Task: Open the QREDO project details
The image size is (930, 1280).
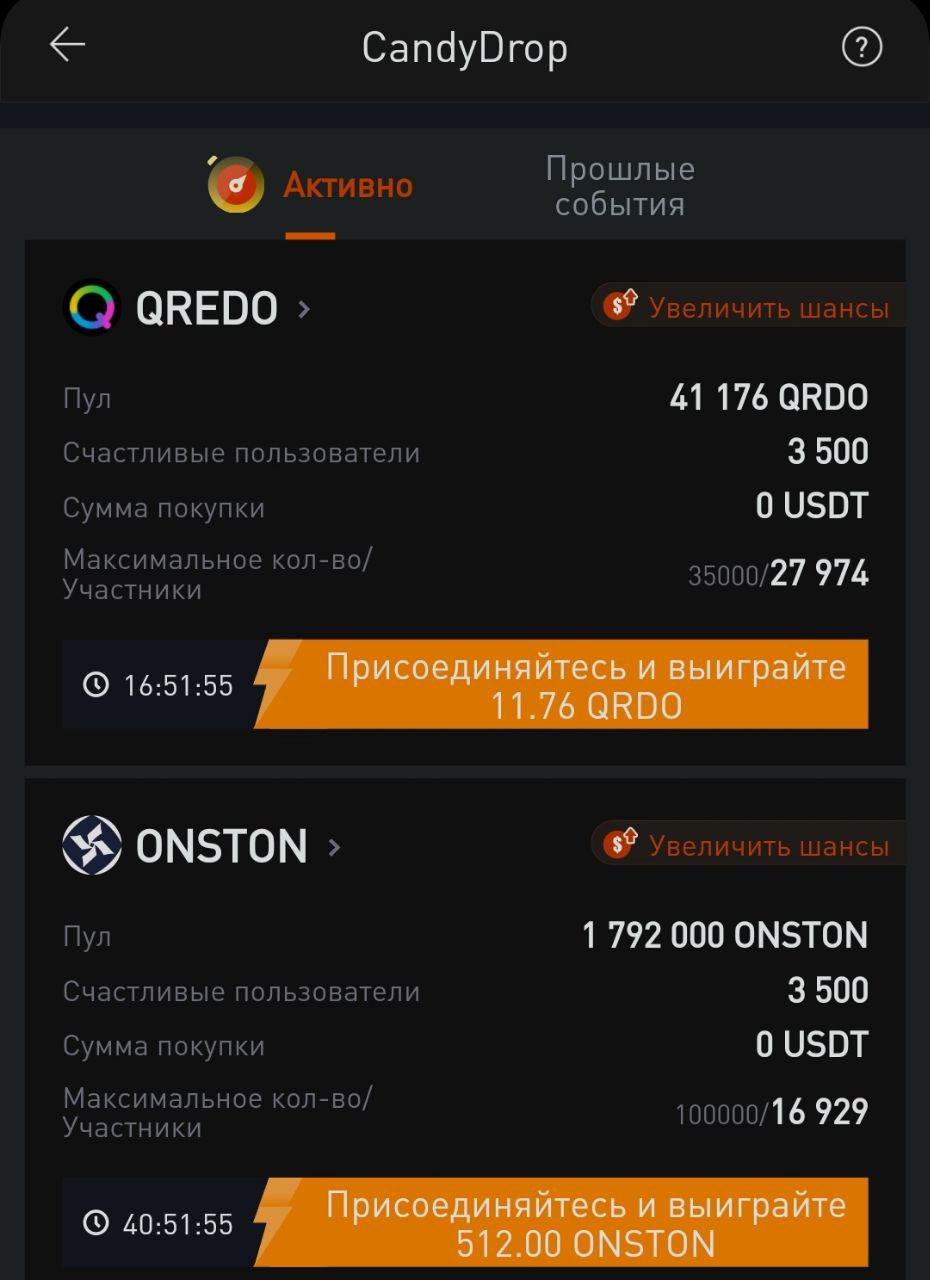Action: pos(206,308)
